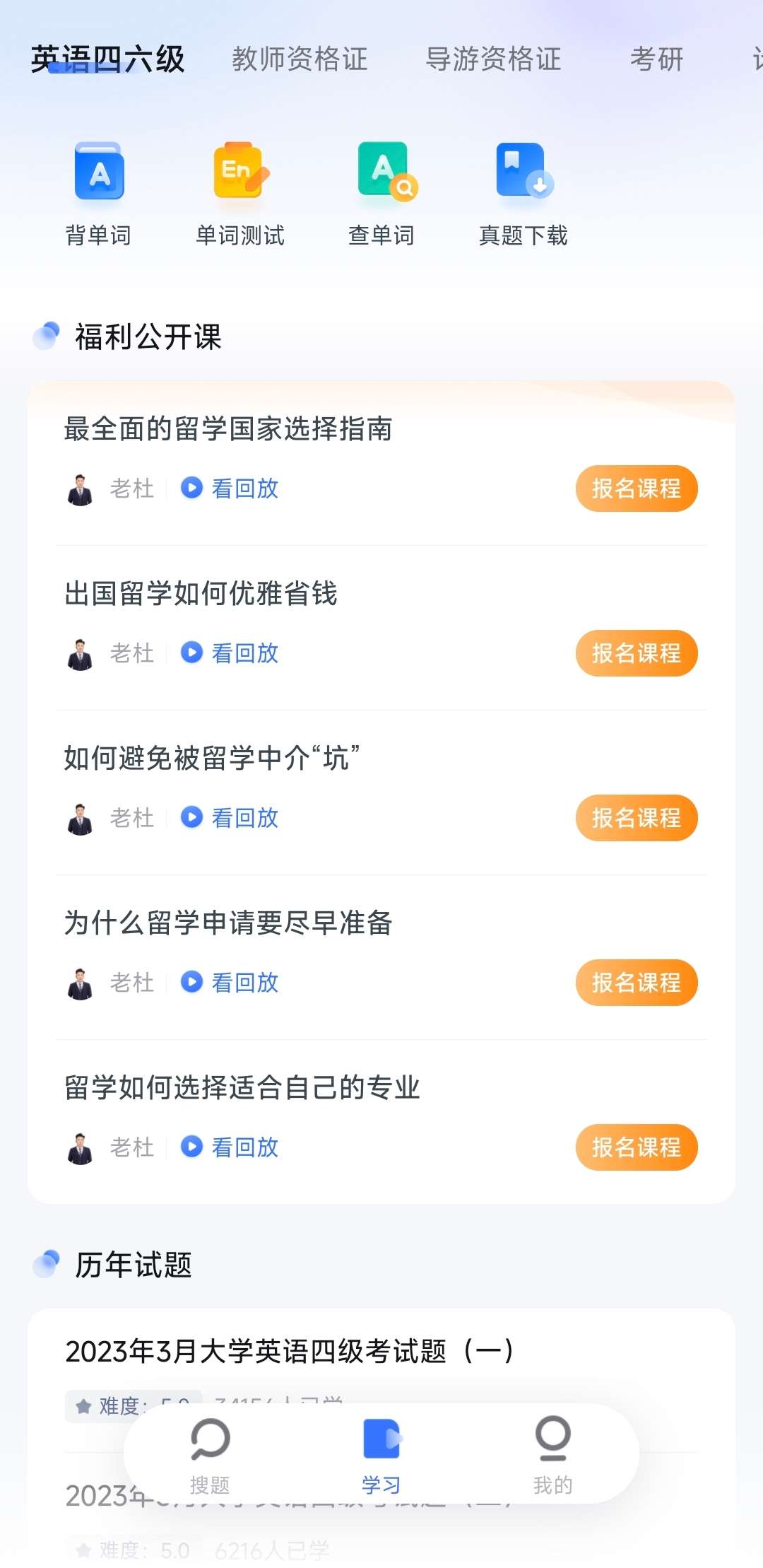Open 2023年3月大学英语四级考试题（一）

coord(290,1352)
